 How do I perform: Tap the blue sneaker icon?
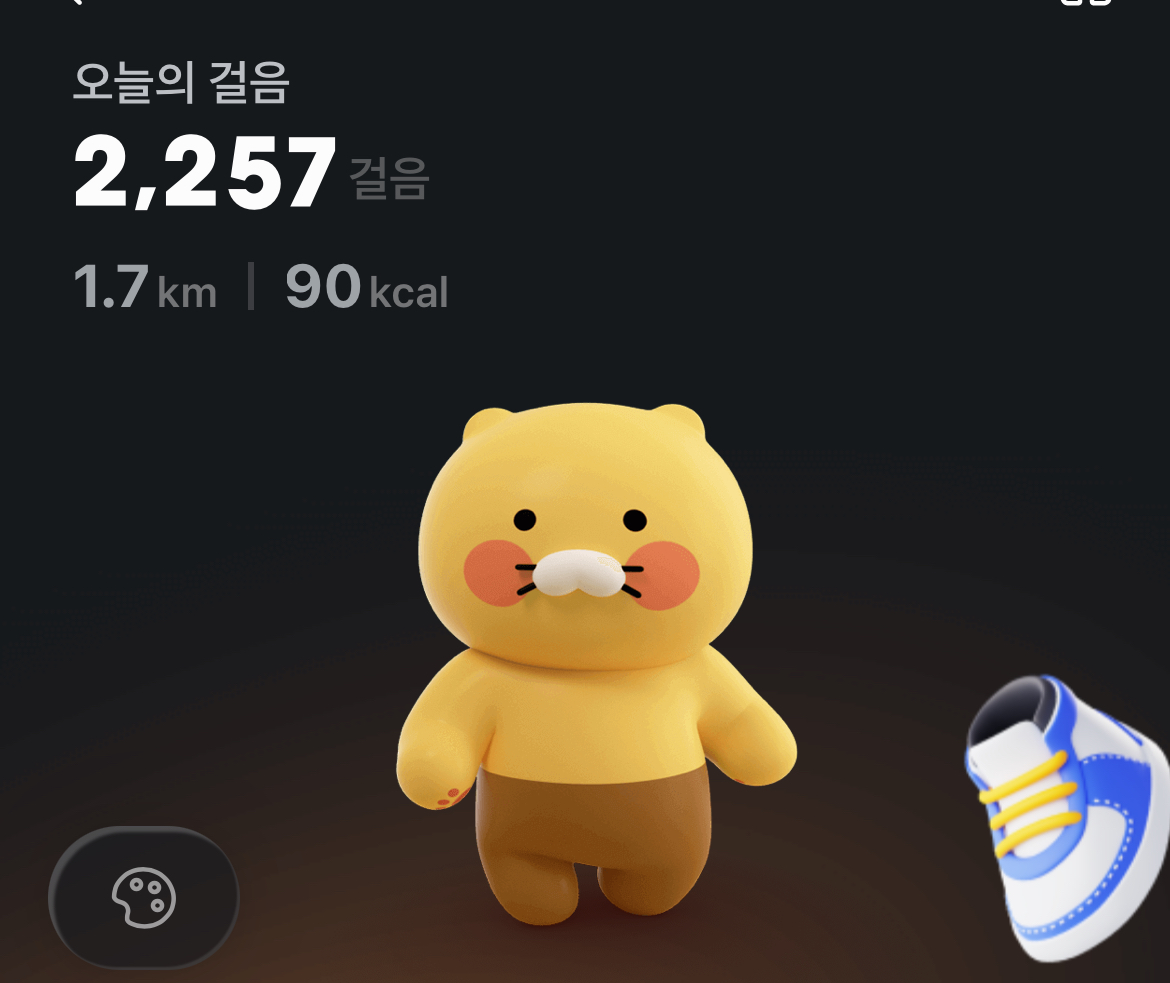pyautogui.click(x=1065, y=815)
